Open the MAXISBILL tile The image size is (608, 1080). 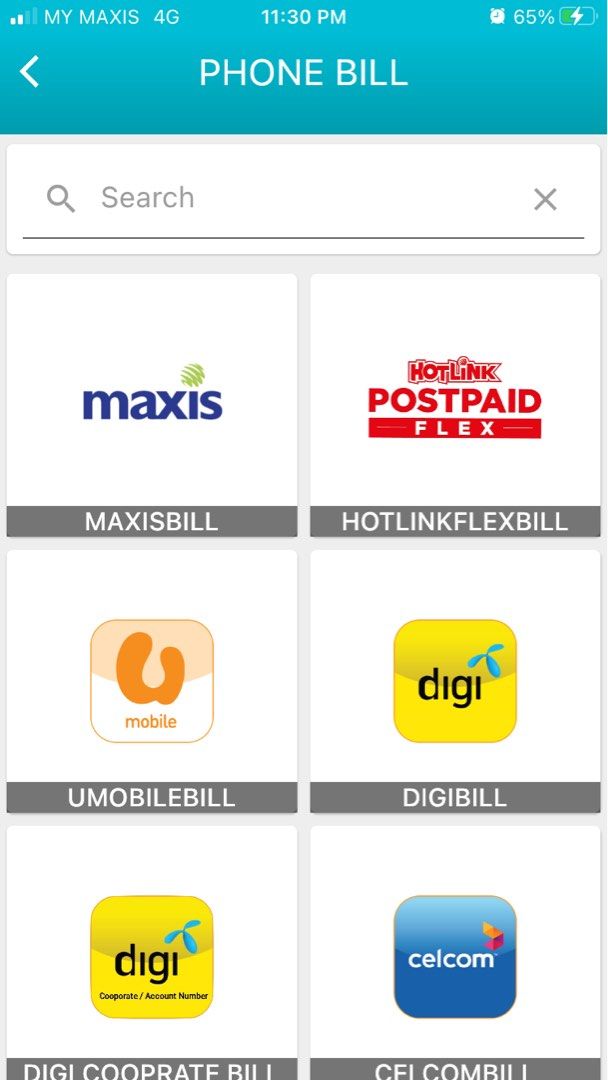pyautogui.click(x=152, y=405)
